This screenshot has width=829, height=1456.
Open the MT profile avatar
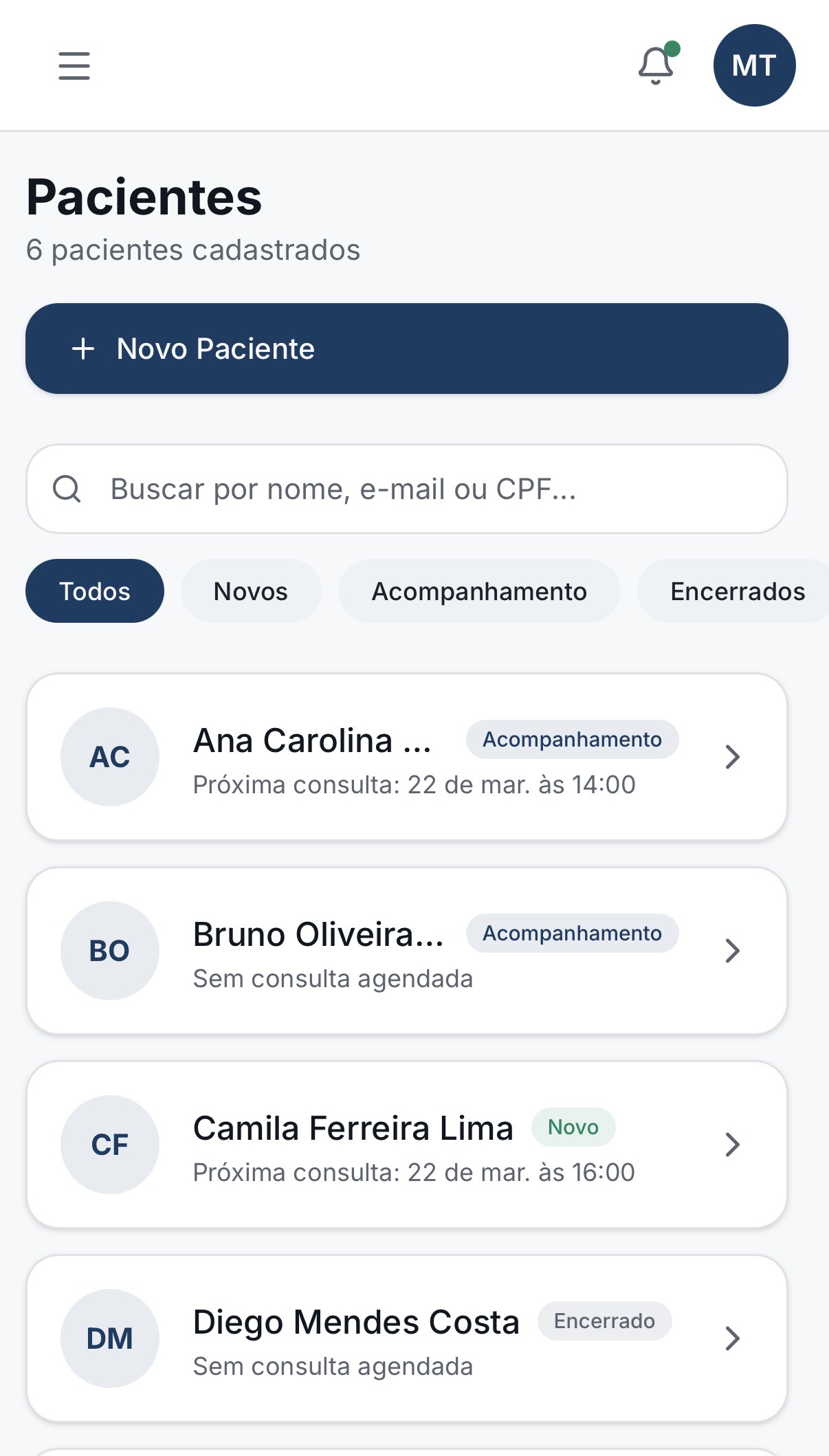click(754, 65)
